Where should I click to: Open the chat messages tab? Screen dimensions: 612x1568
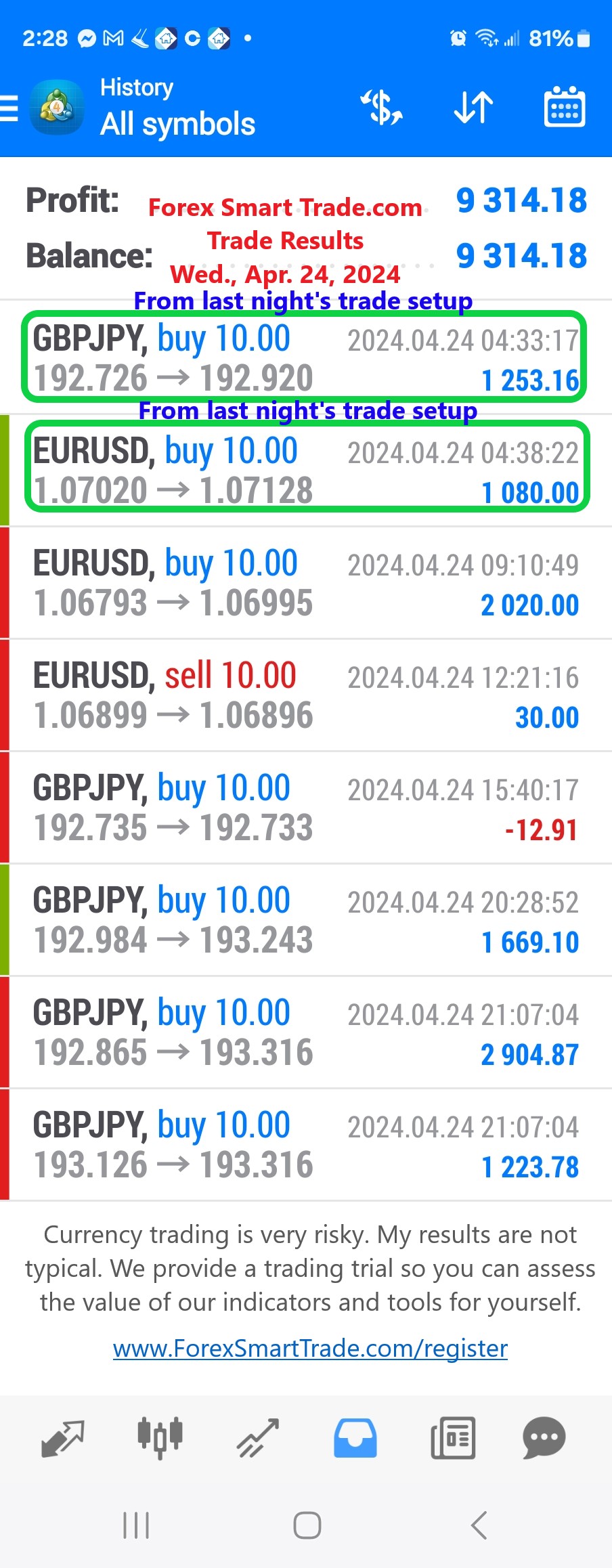pos(544,1438)
